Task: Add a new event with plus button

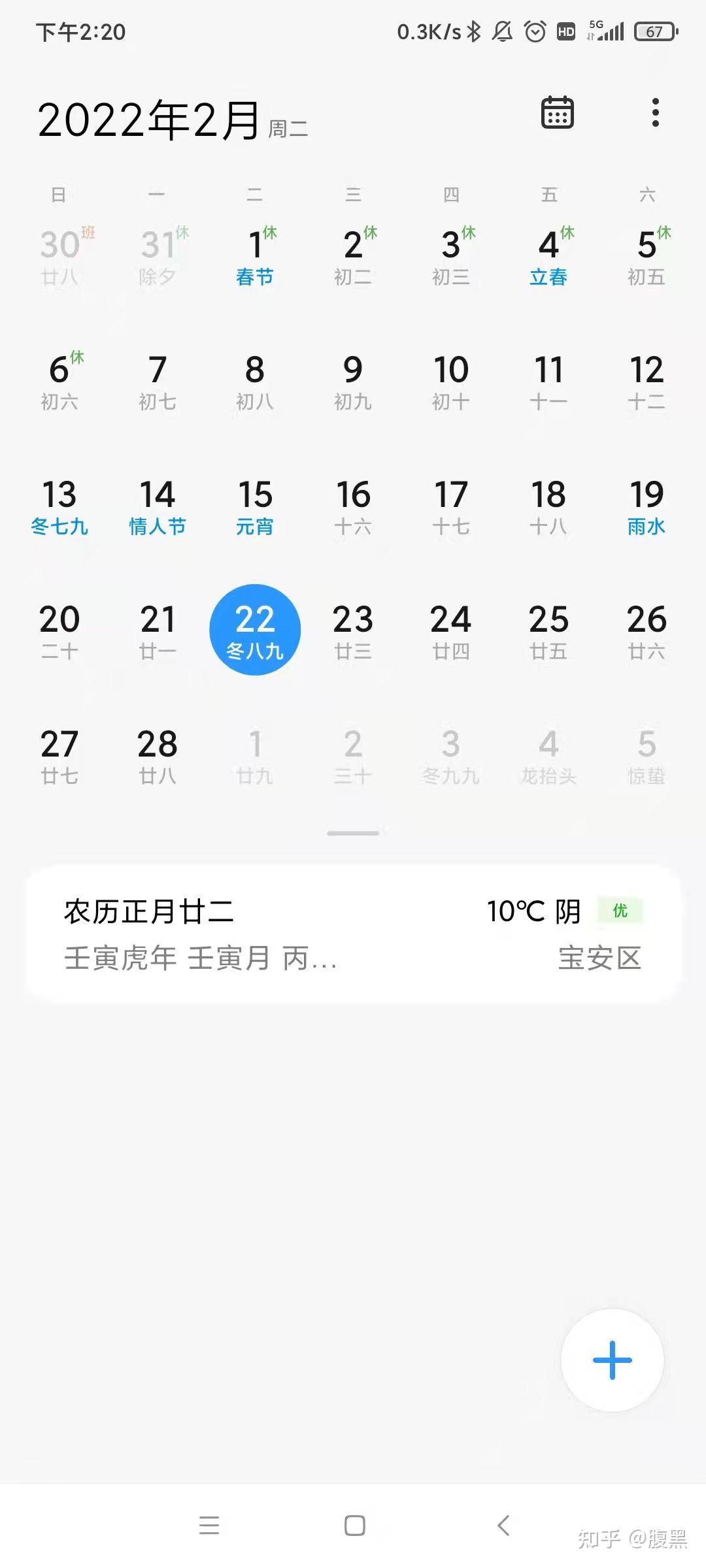Action: click(612, 1360)
